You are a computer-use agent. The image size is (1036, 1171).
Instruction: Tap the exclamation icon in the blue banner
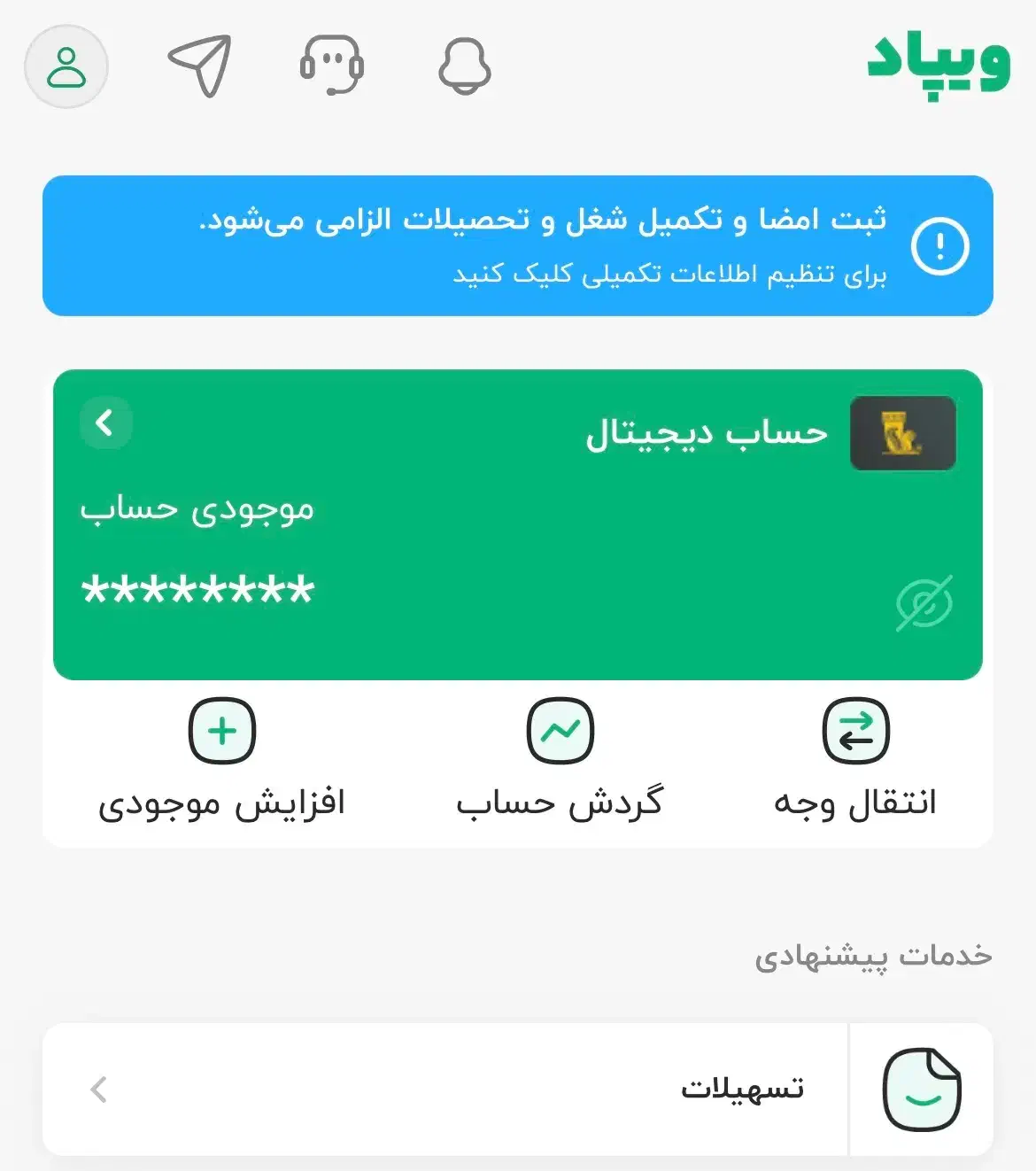coord(940,247)
